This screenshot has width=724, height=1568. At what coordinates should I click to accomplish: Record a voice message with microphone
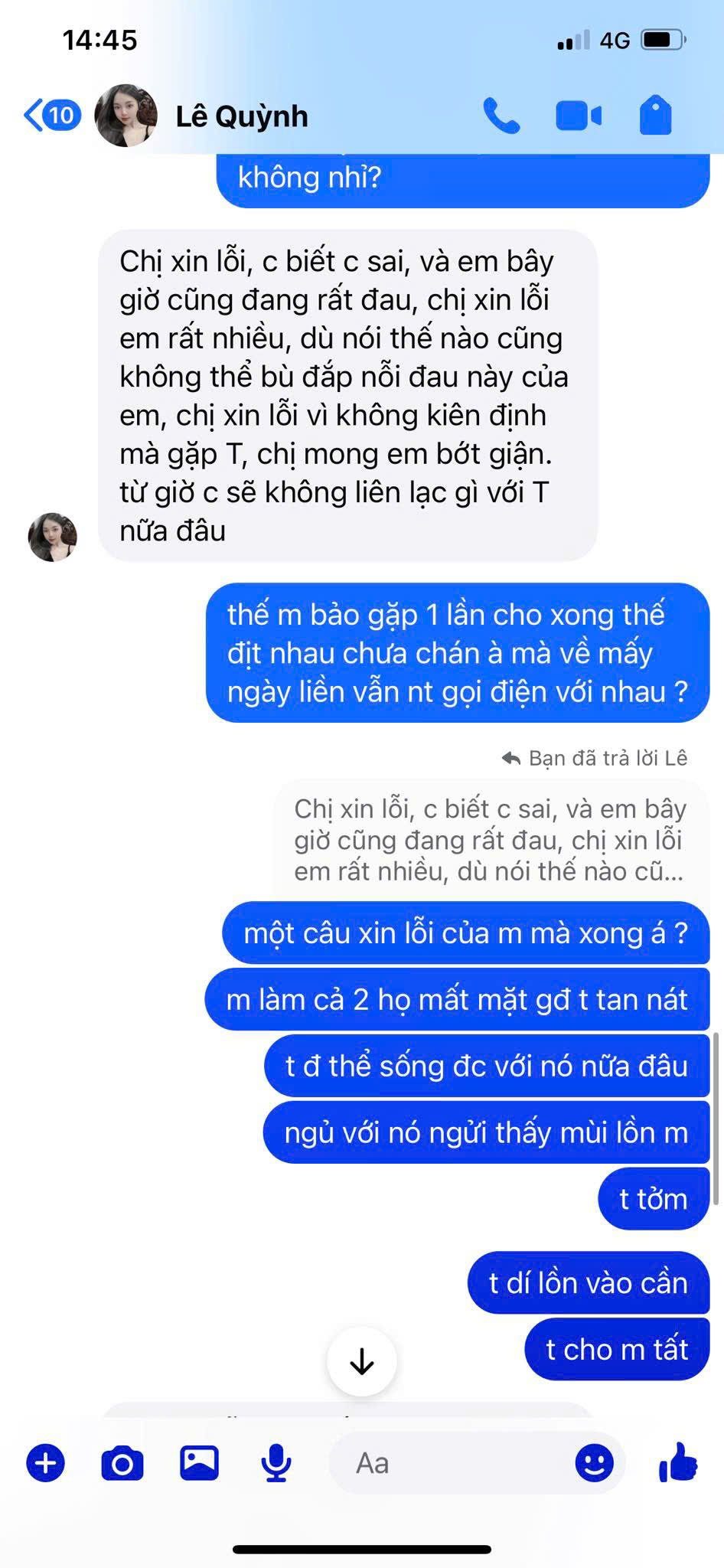tap(276, 1463)
